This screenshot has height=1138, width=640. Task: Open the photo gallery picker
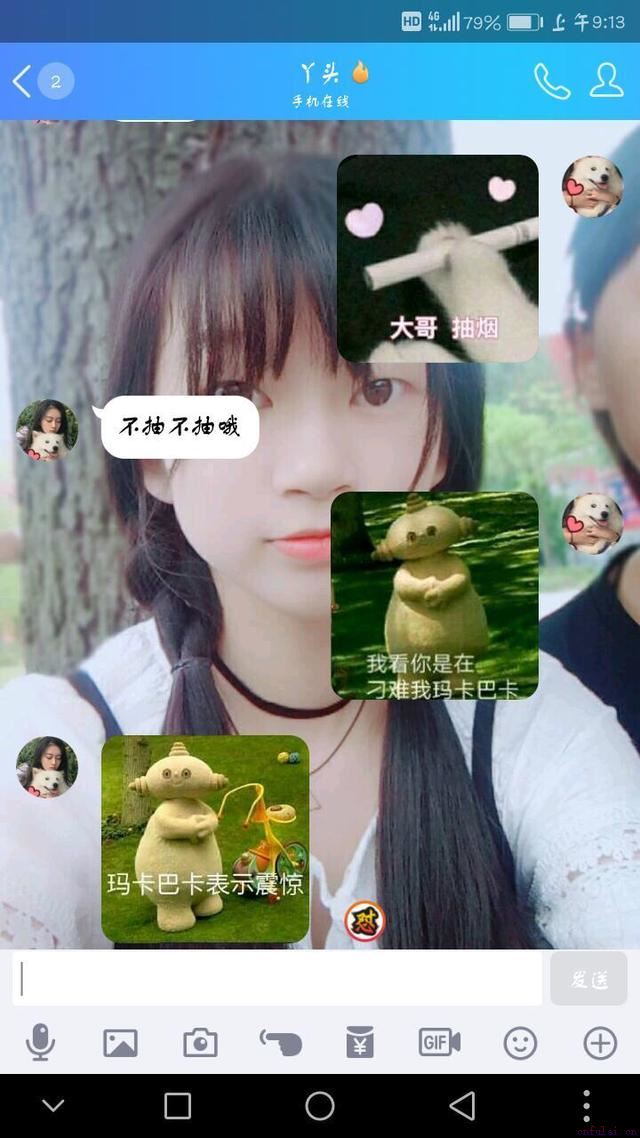(x=120, y=1043)
